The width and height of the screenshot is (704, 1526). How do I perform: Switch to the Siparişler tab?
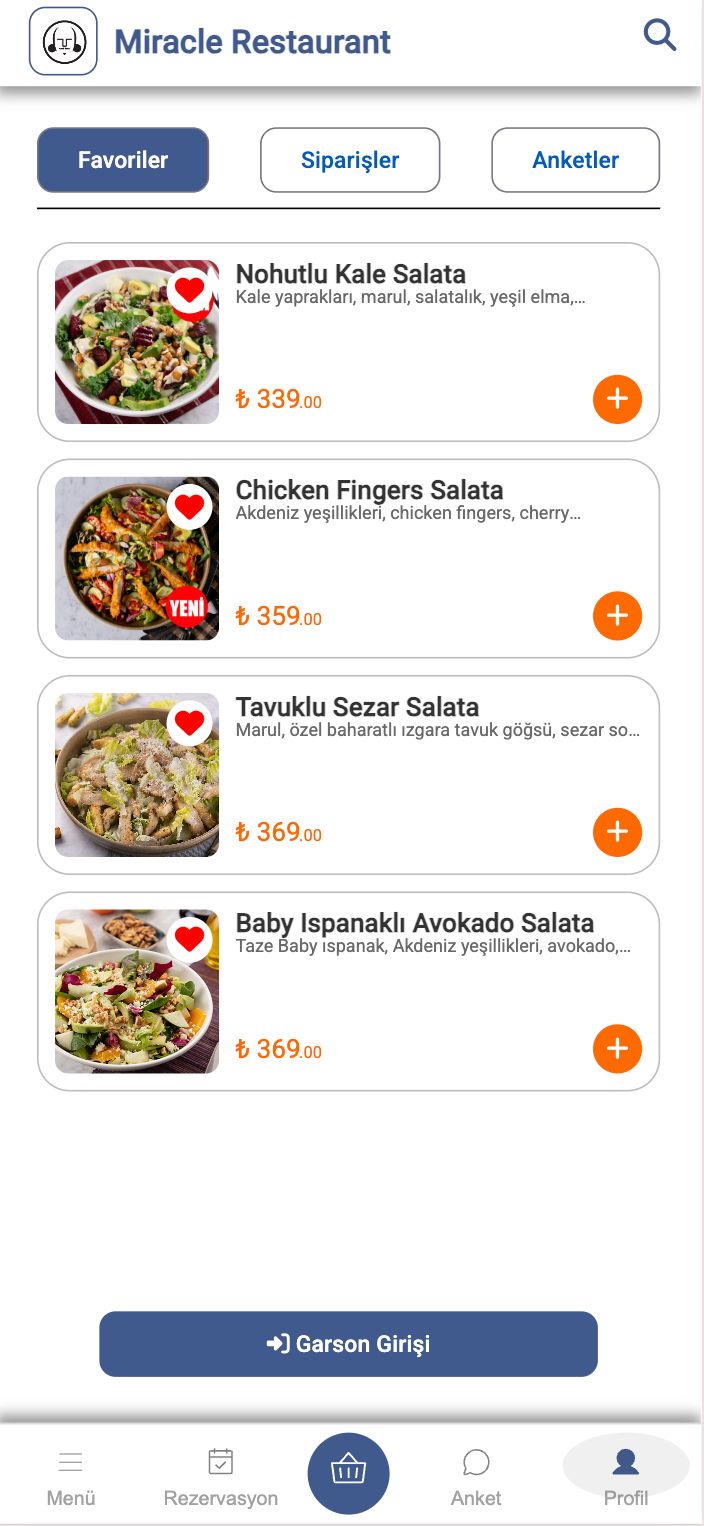click(x=350, y=160)
